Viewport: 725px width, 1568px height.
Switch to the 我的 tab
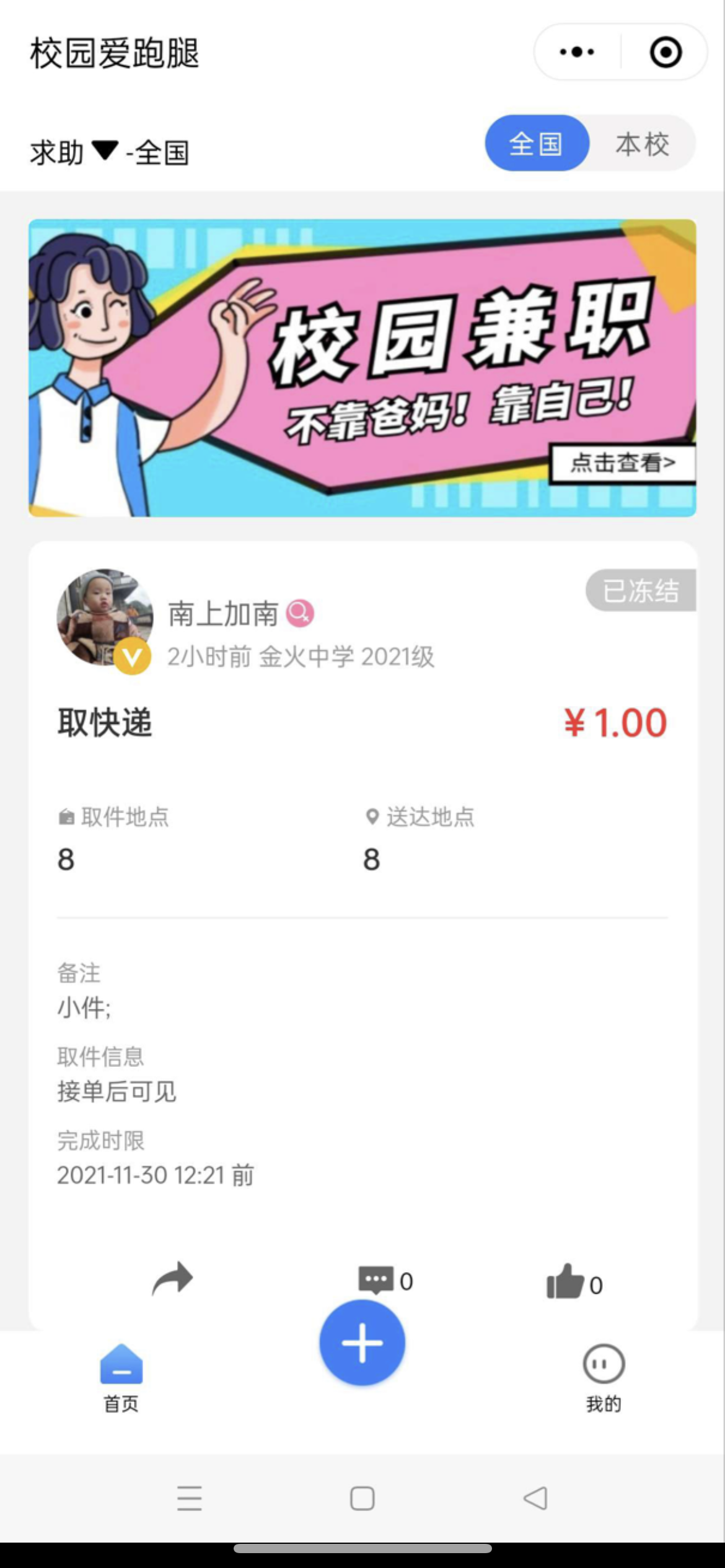click(604, 1376)
